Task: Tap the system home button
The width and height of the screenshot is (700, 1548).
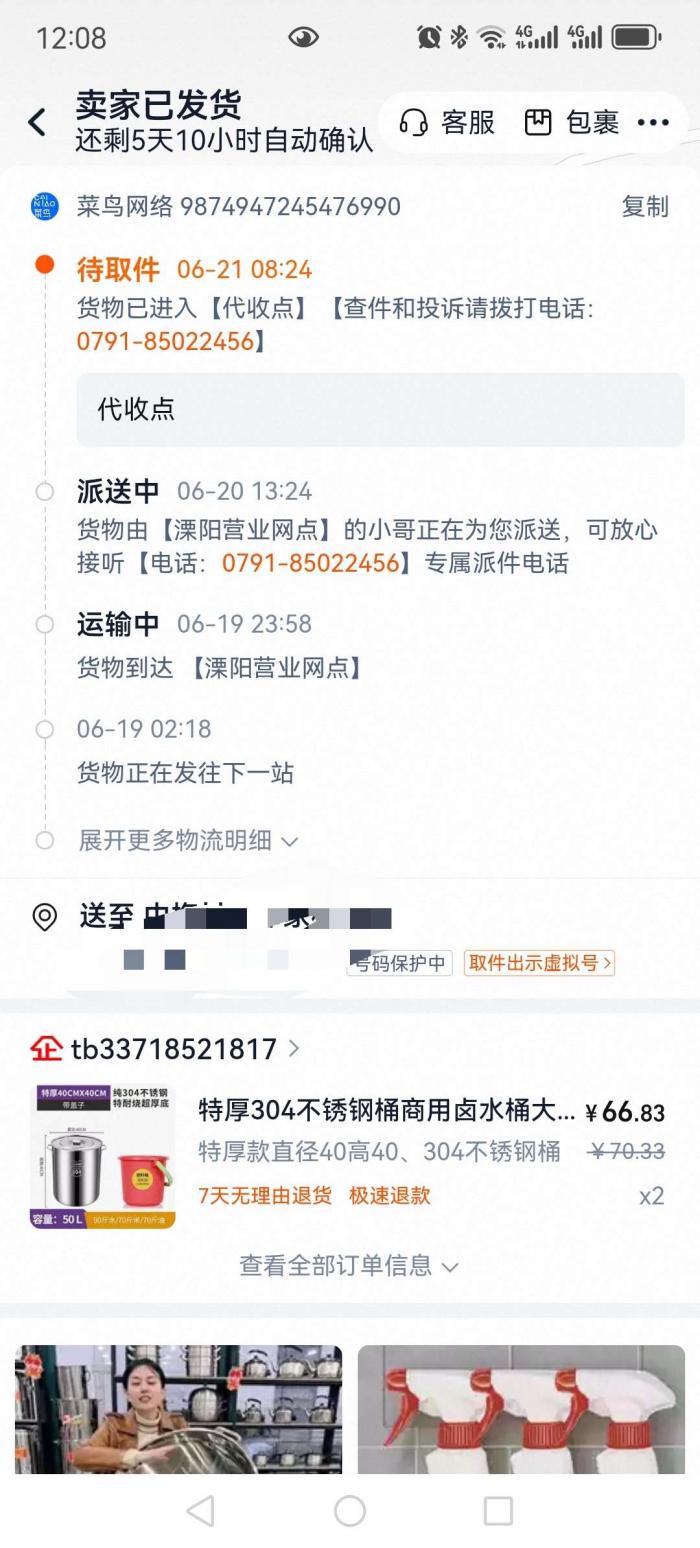Action: point(349,1510)
